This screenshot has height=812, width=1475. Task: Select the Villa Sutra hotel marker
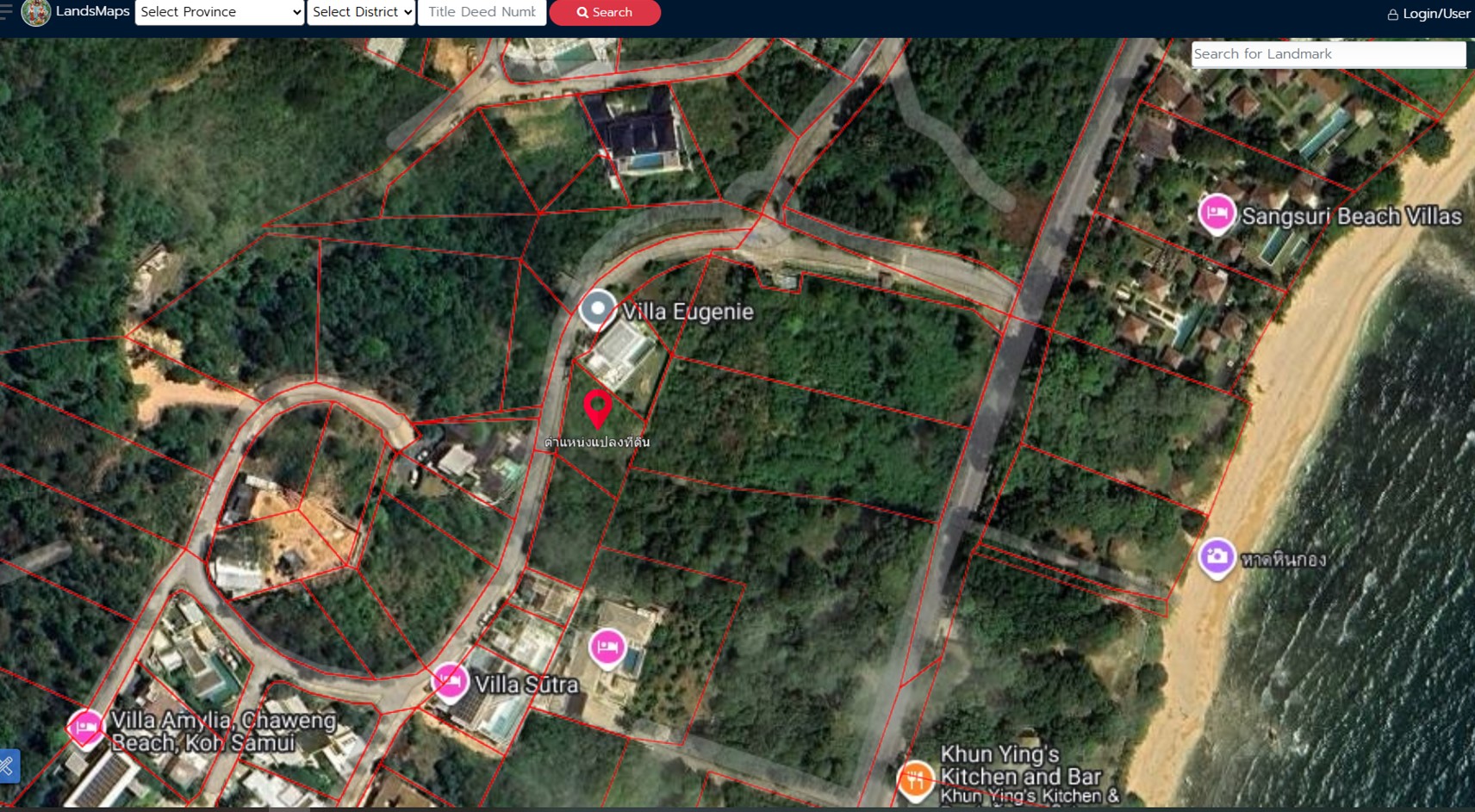pos(450,681)
